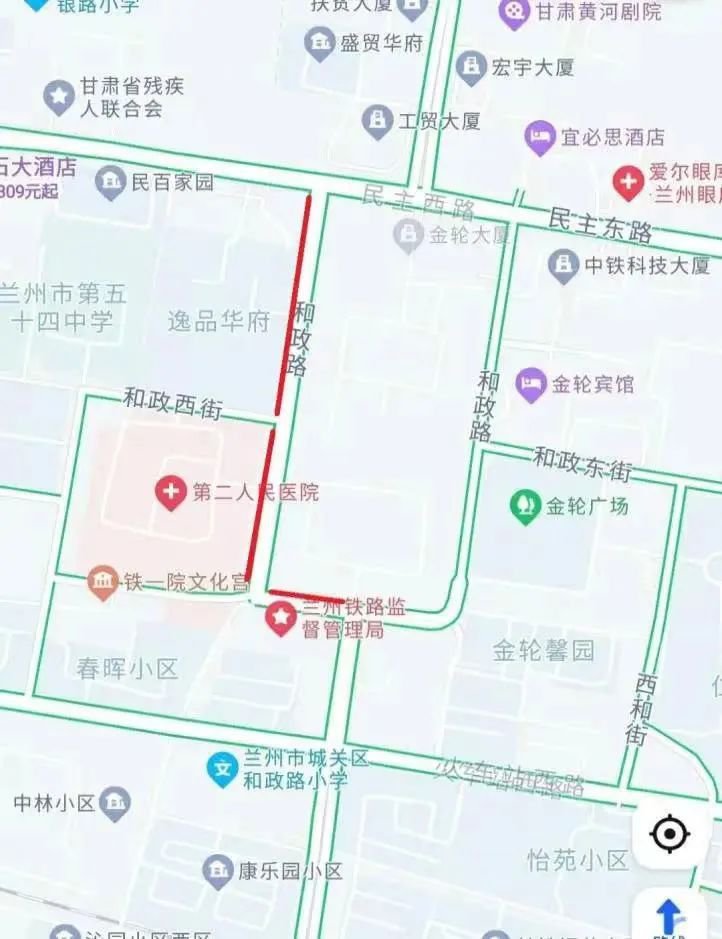
Task: Tap the 甘肃省残疾人联合会 marker
Action: (x=59, y=97)
